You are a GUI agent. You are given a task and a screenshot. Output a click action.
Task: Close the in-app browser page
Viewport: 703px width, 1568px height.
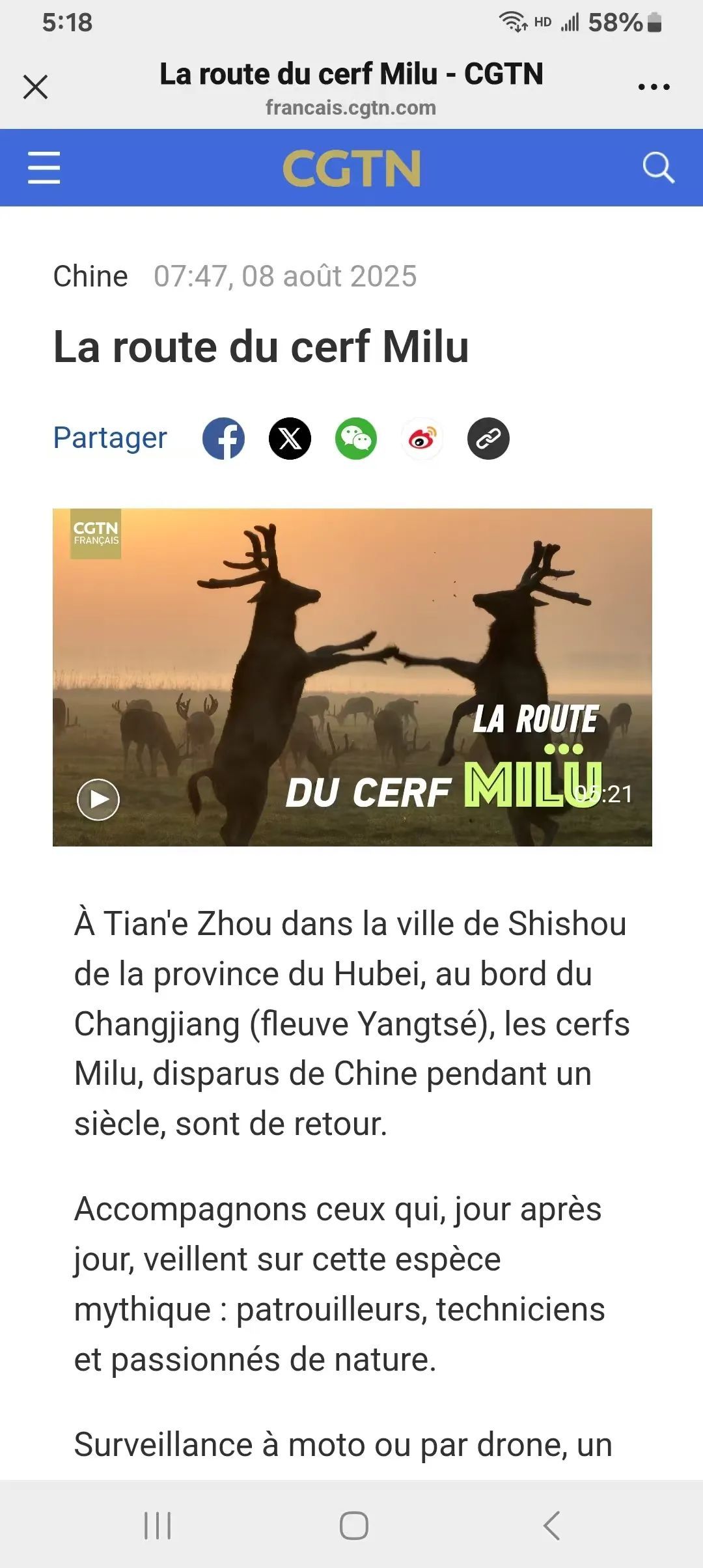(x=36, y=87)
